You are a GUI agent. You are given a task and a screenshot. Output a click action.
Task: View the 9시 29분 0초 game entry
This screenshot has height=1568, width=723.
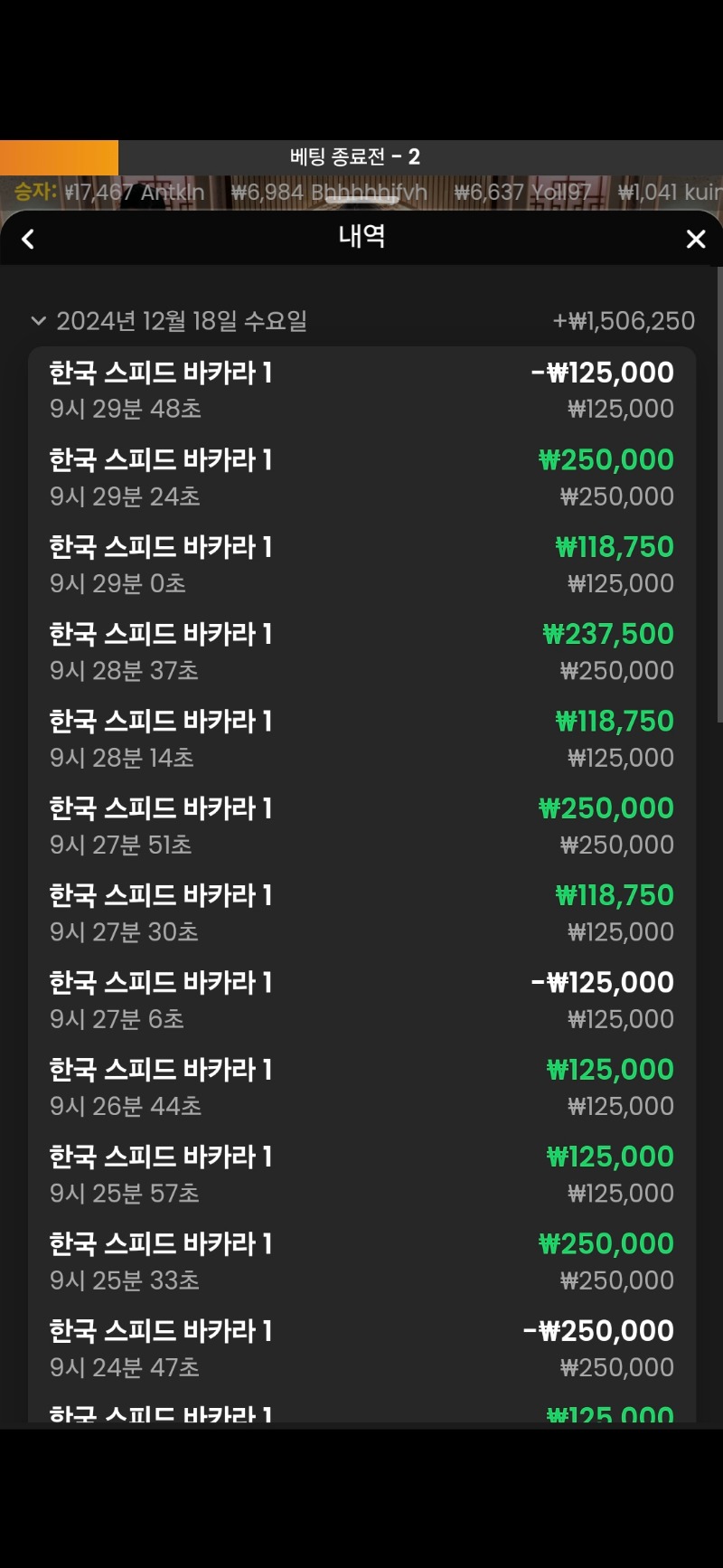361,564
